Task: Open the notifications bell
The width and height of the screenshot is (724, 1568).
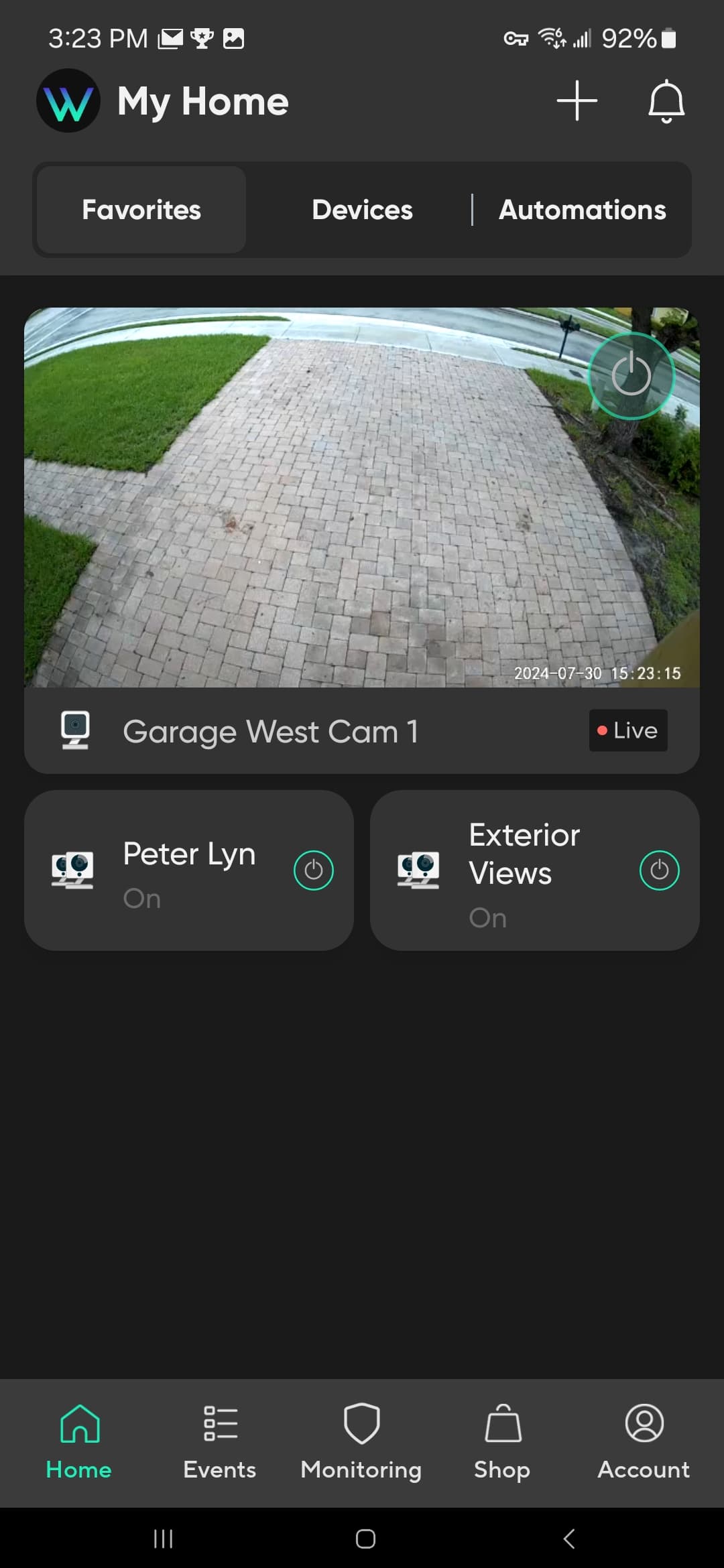Action: (x=666, y=101)
